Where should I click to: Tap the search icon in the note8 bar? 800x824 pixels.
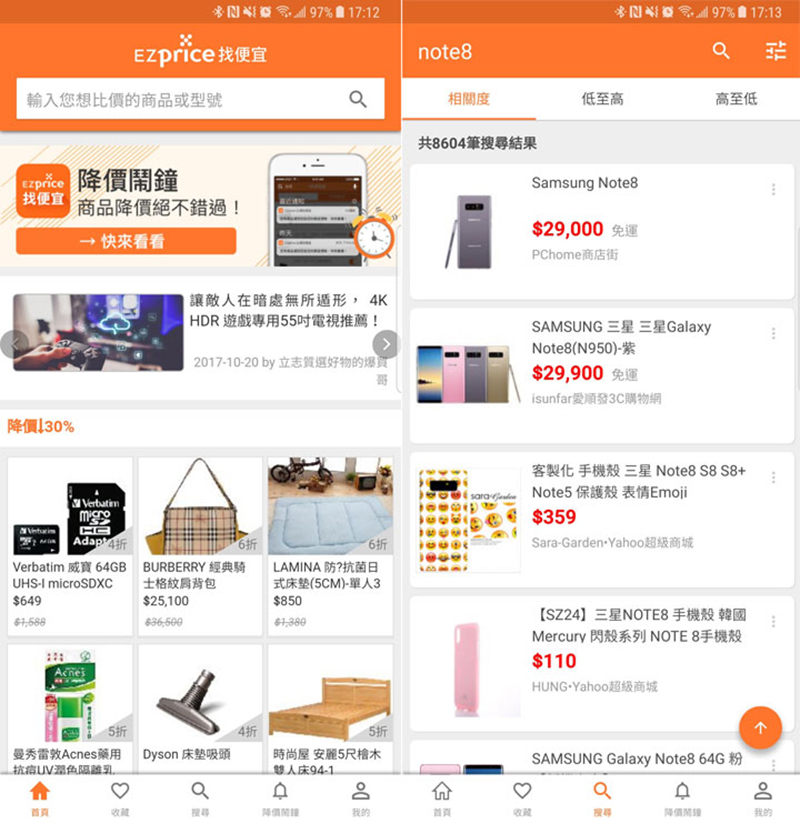click(x=721, y=51)
